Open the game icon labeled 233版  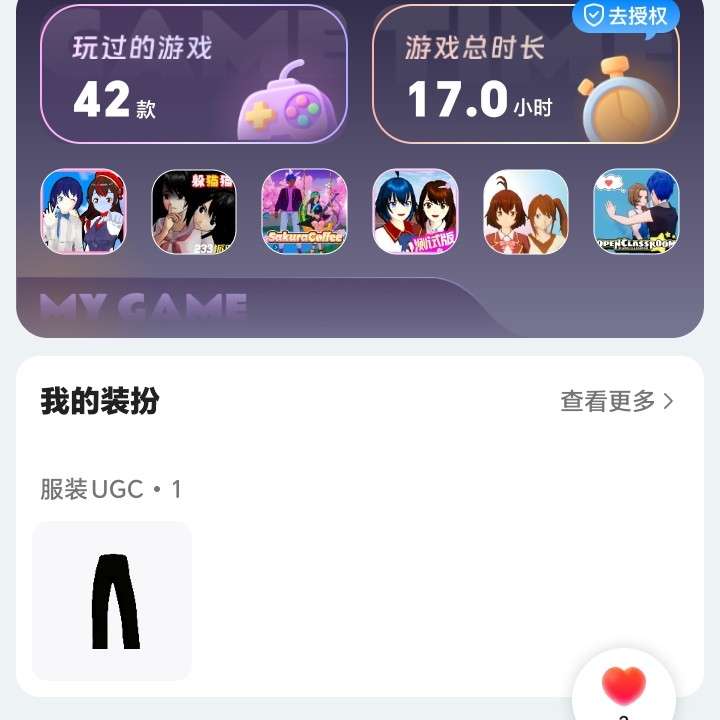(194, 211)
